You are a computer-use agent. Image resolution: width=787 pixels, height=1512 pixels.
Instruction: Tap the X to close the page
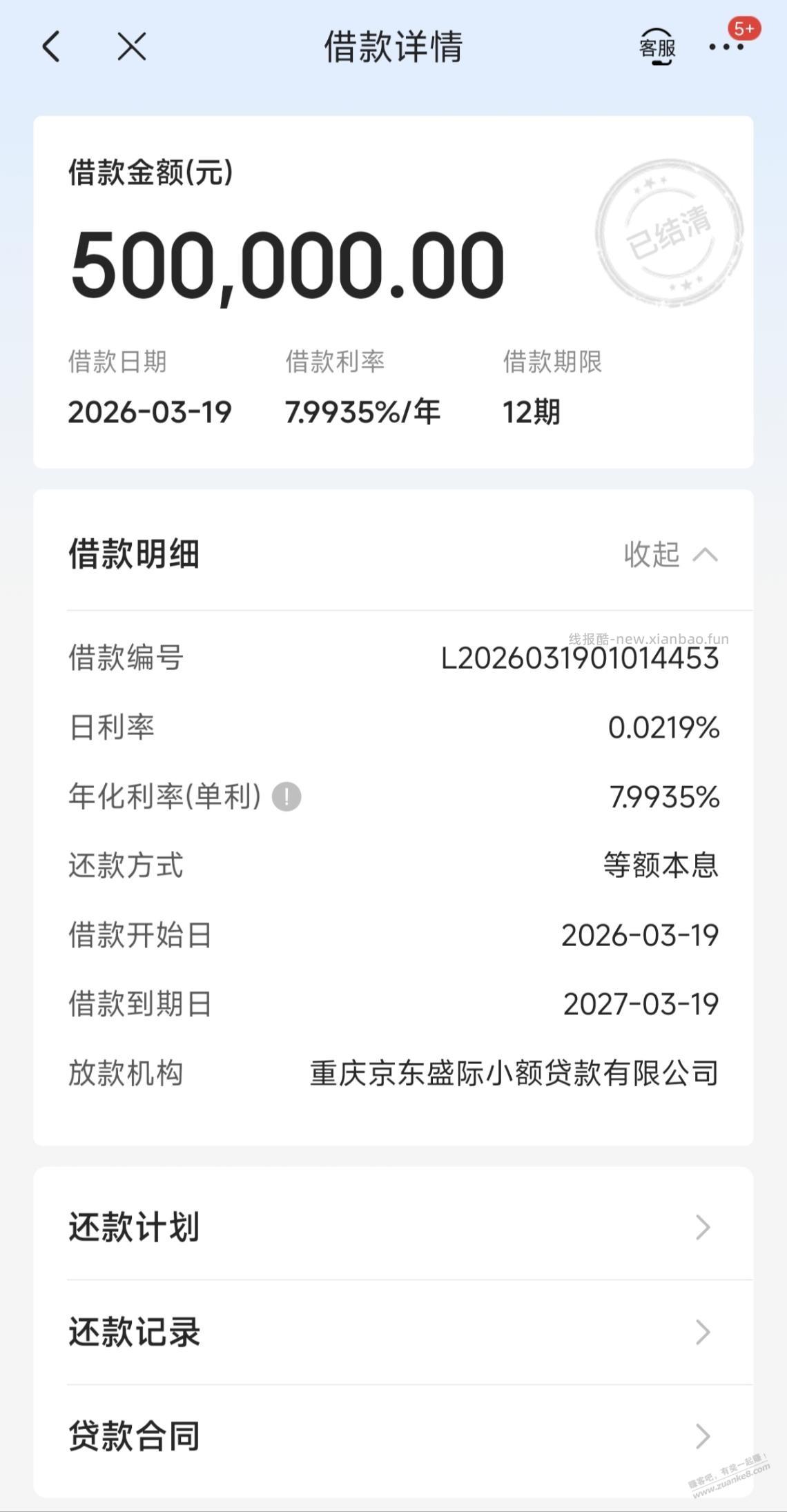point(133,46)
